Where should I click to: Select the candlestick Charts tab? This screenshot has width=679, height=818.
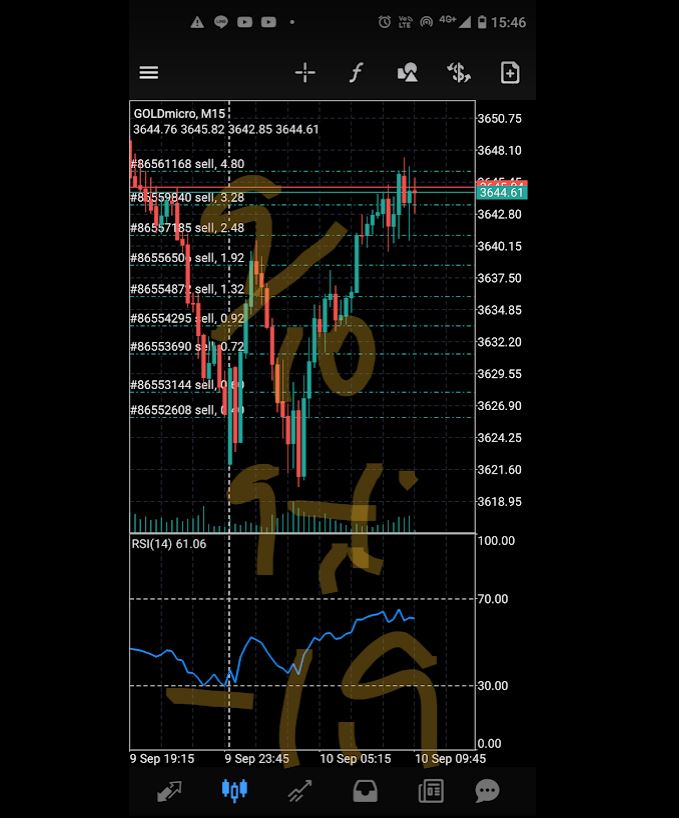tap(234, 792)
